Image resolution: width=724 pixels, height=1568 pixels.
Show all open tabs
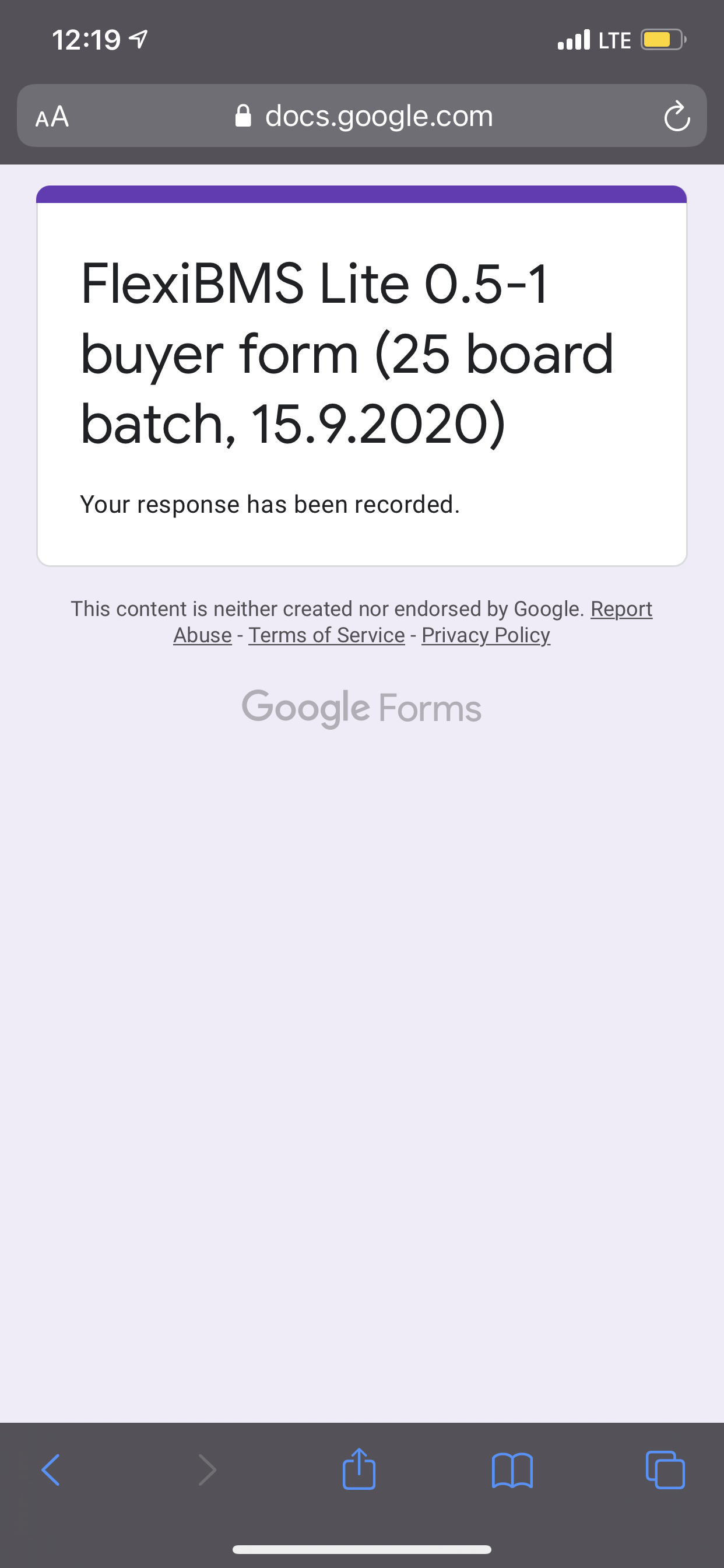[x=665, y=1471]
